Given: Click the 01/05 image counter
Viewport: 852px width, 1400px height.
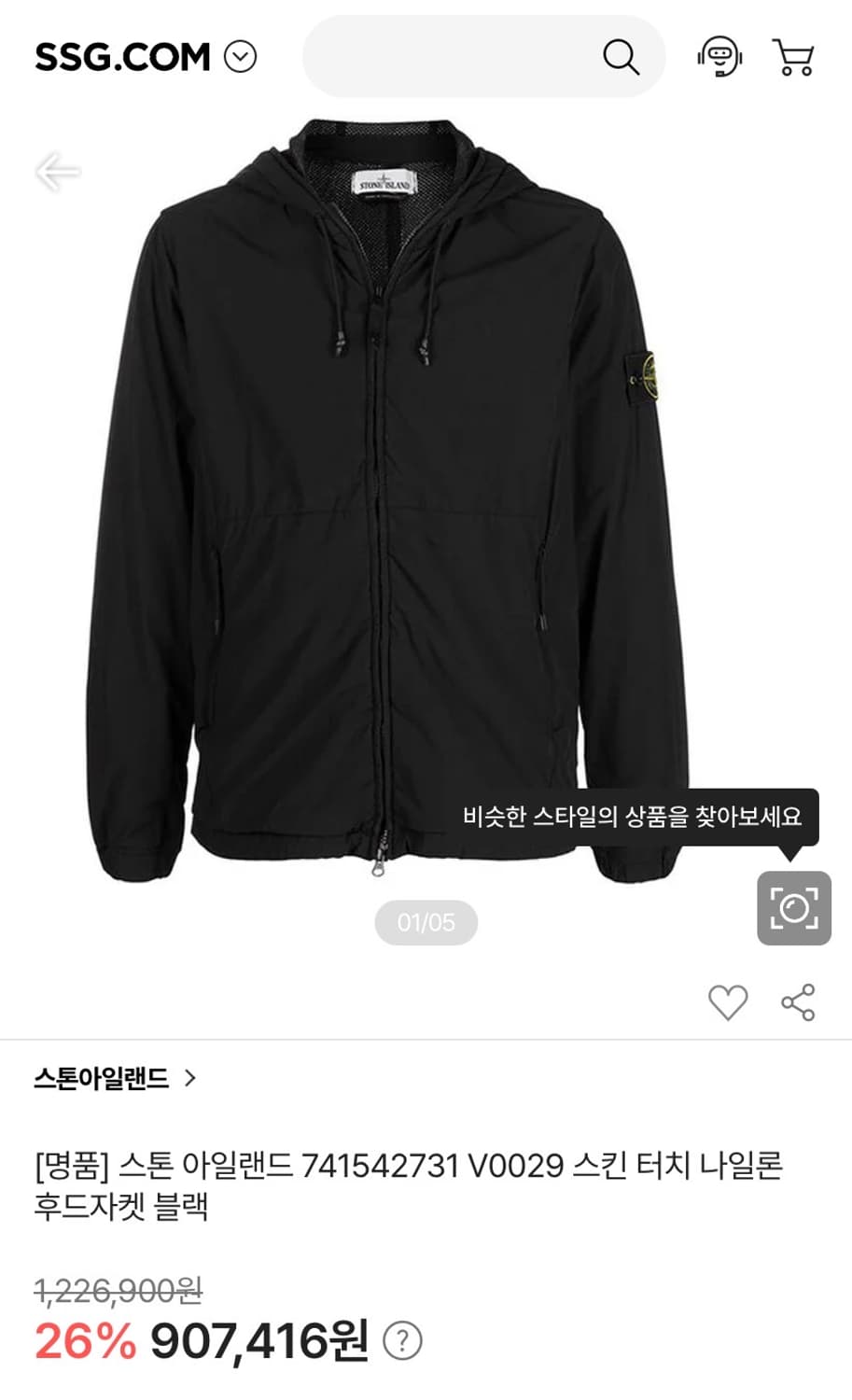Looking at the screenshot, I should [x=426, y=922].
